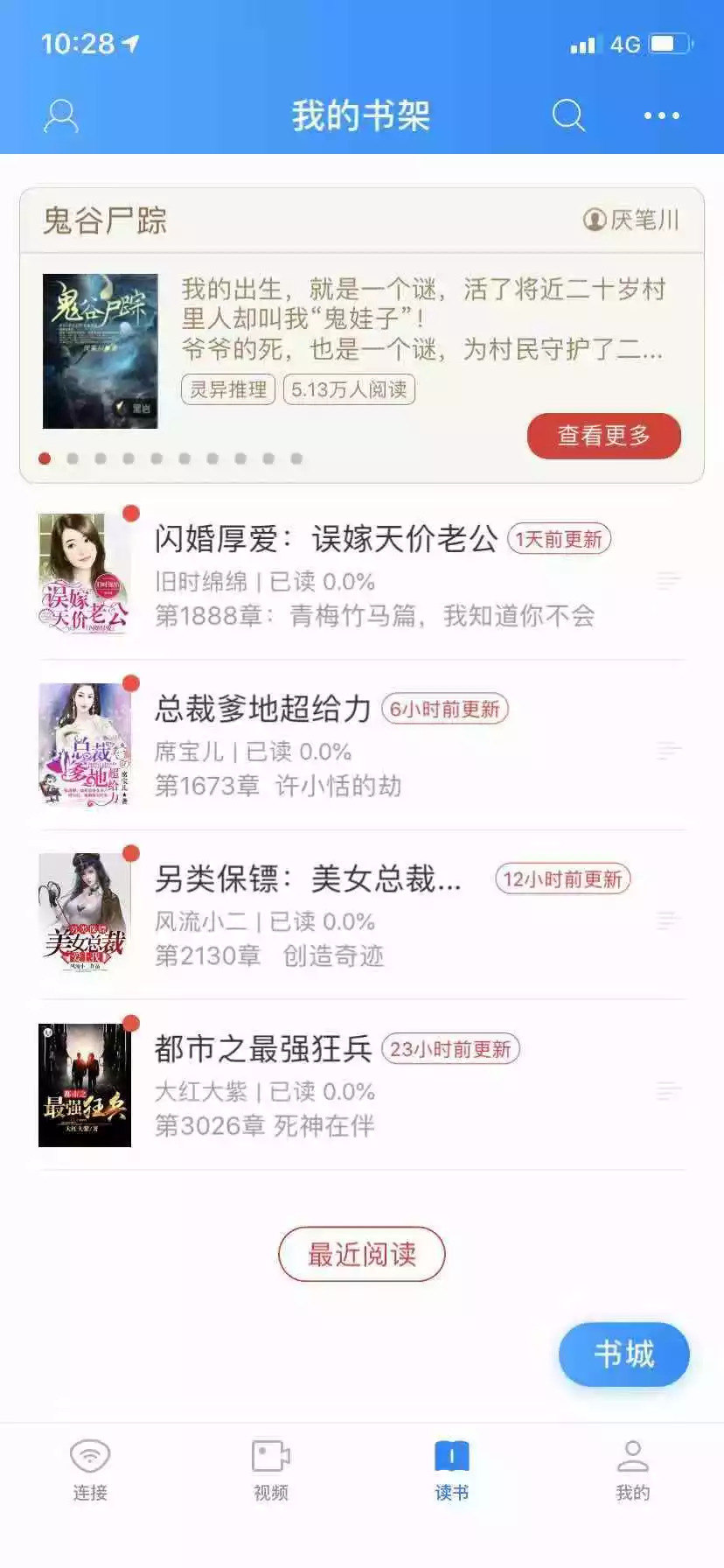This screenshot has height=1568, width=724.
Task: Open the three-dot overflow menu
Action: [661, 115]
